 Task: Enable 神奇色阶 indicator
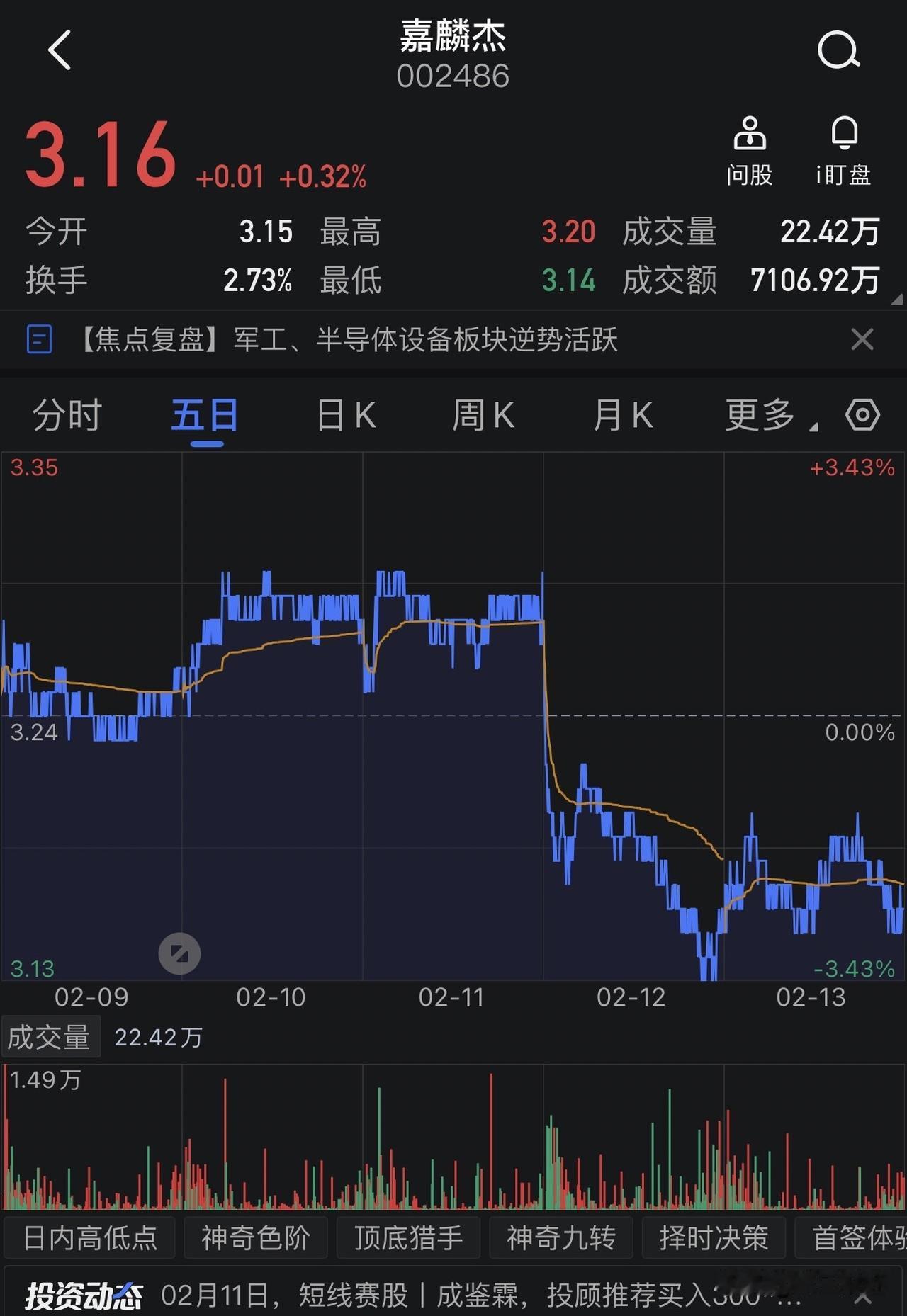pos(254,1237)
